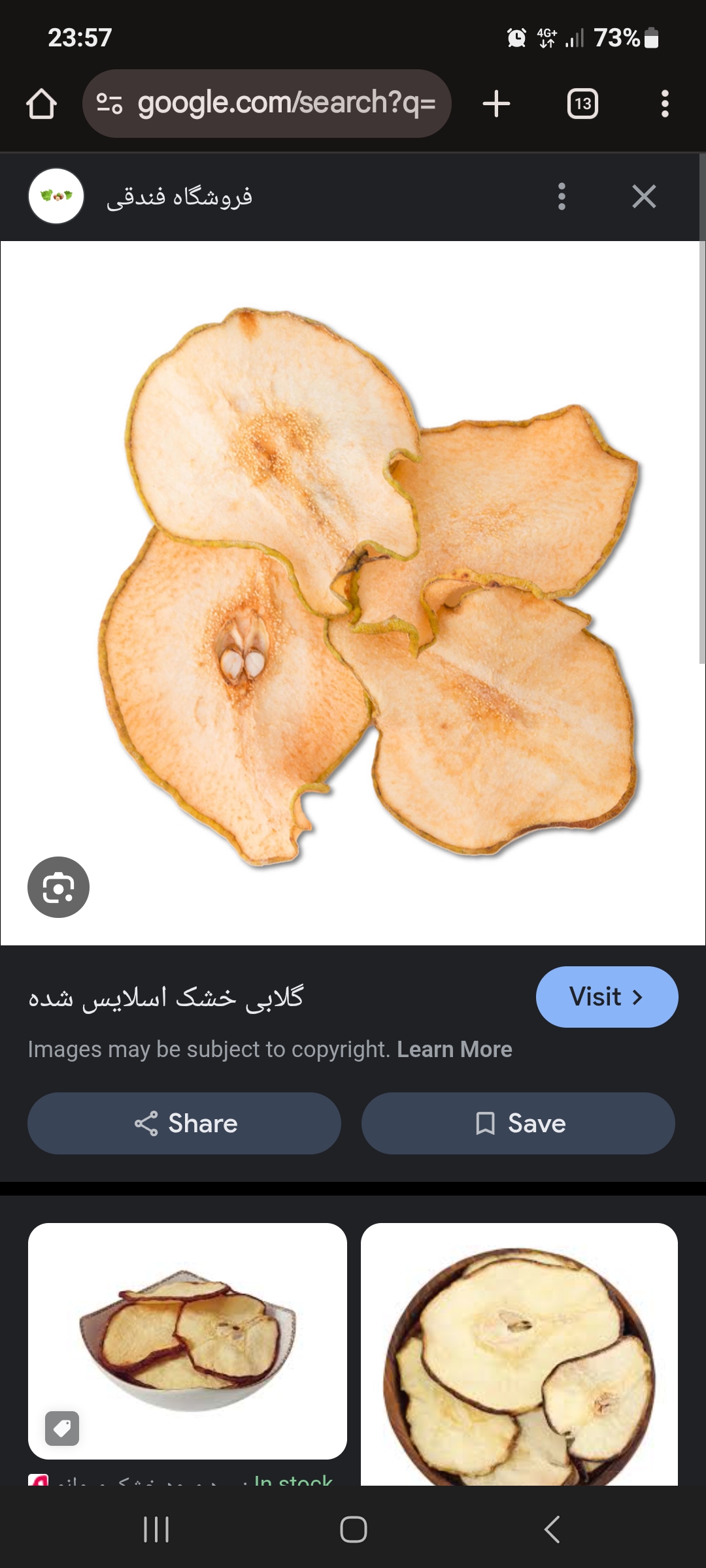Open the Learn More copyright link
706x1568 pixels.
454,1049
